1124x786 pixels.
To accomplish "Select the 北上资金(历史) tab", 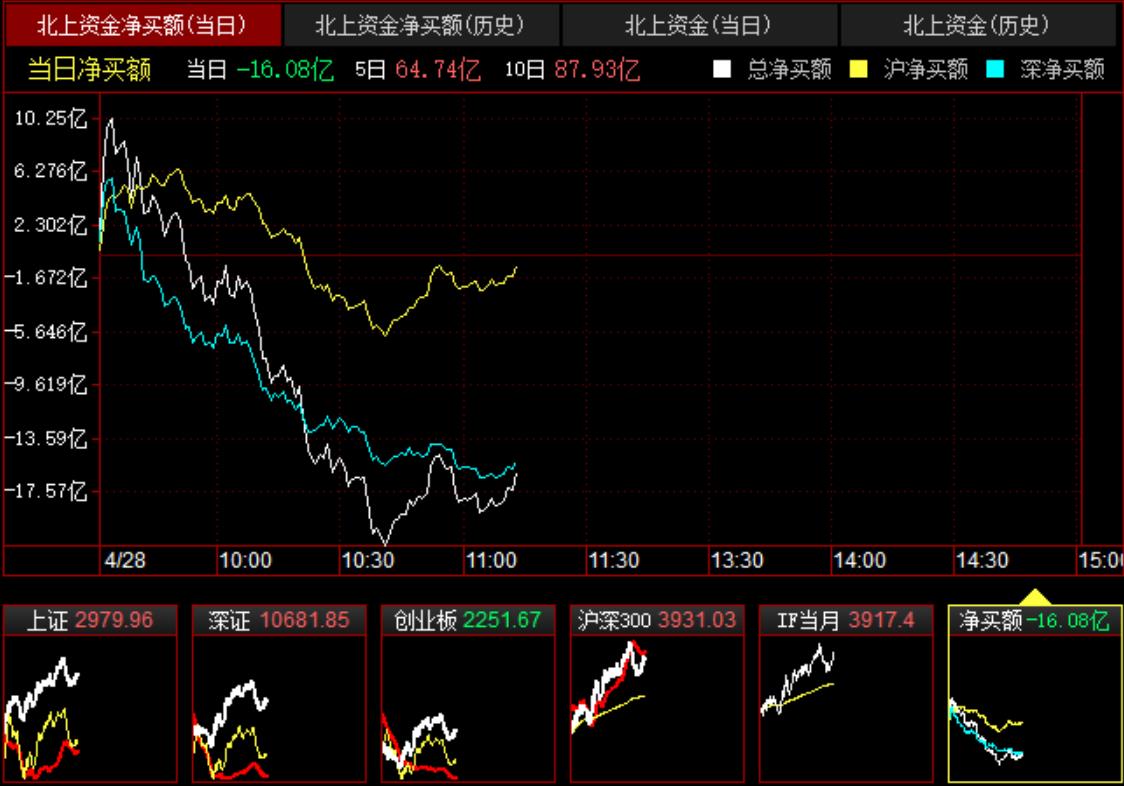I will [x=977, y=25].
